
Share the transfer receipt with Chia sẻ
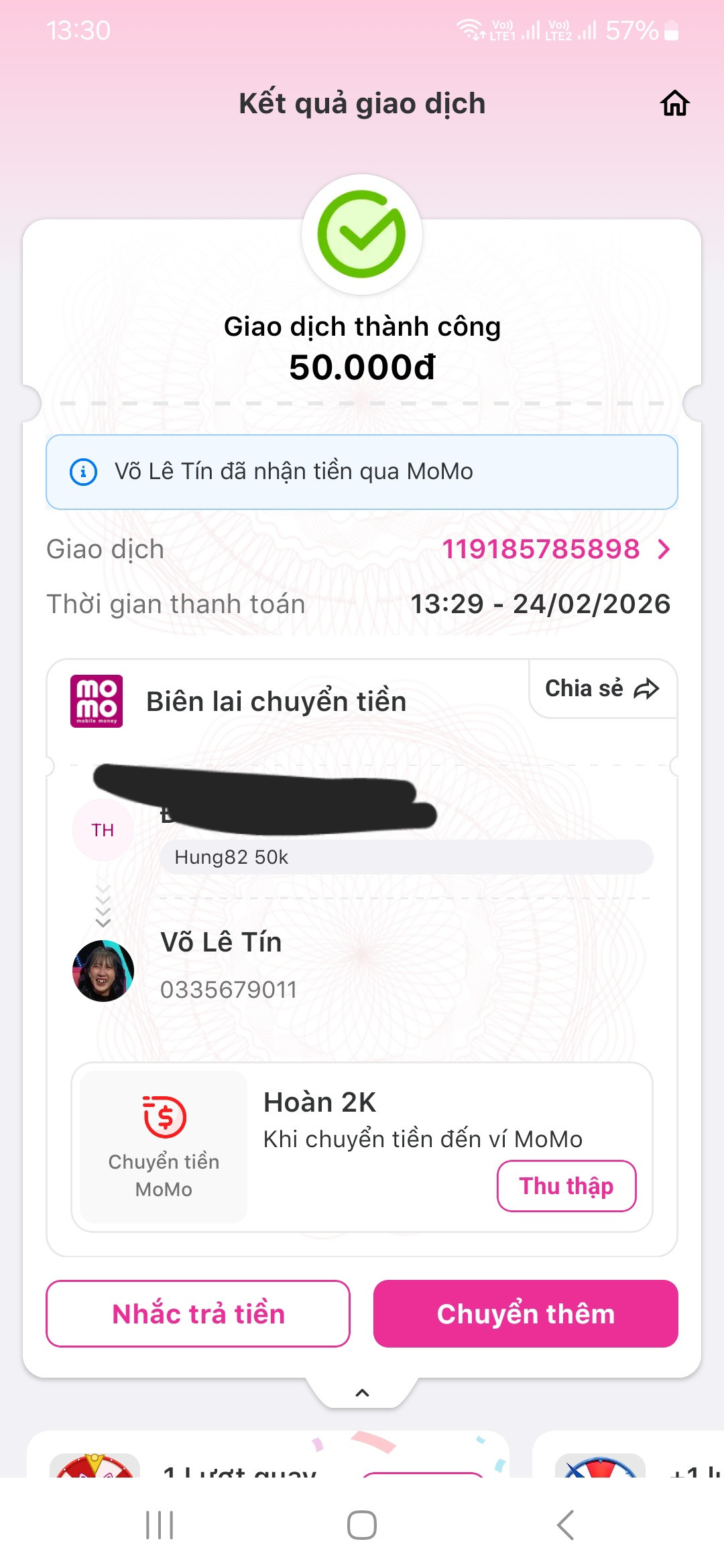[x=601, y=689]
